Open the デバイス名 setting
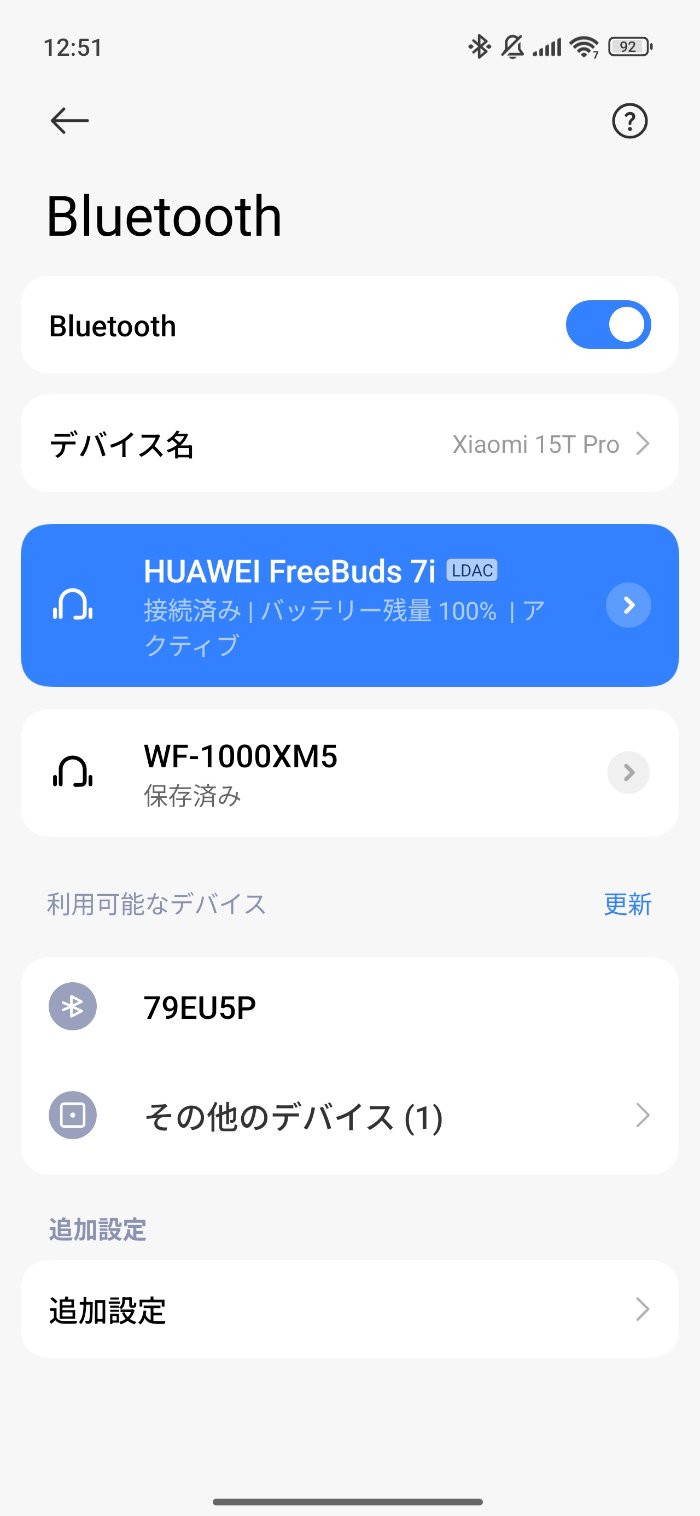The height and width of the screenshot is (1516, 700). point(350,444)
